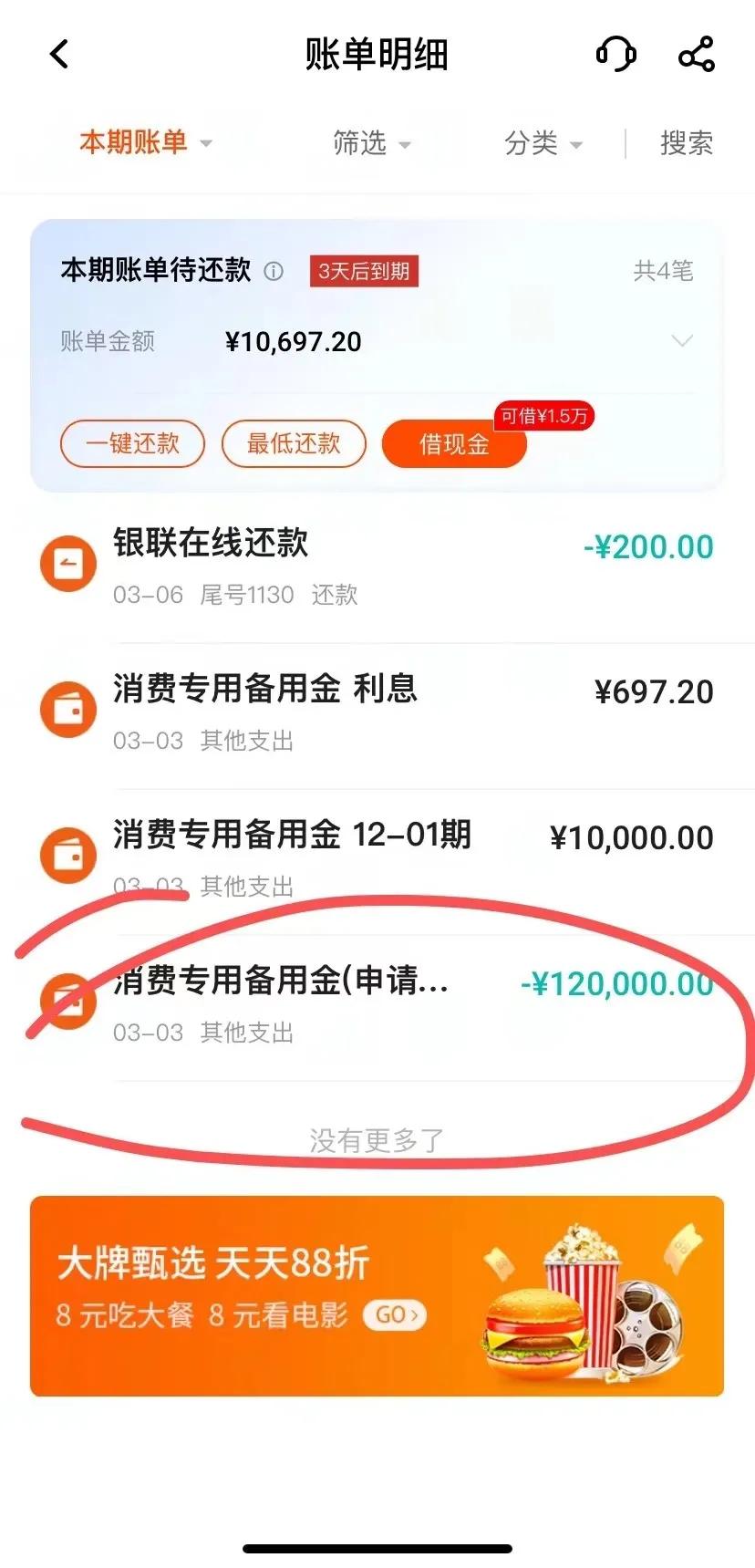The image size is (755, 1568).
Task: Open the 筛选 filter dropdown
Action: point(369,143)
